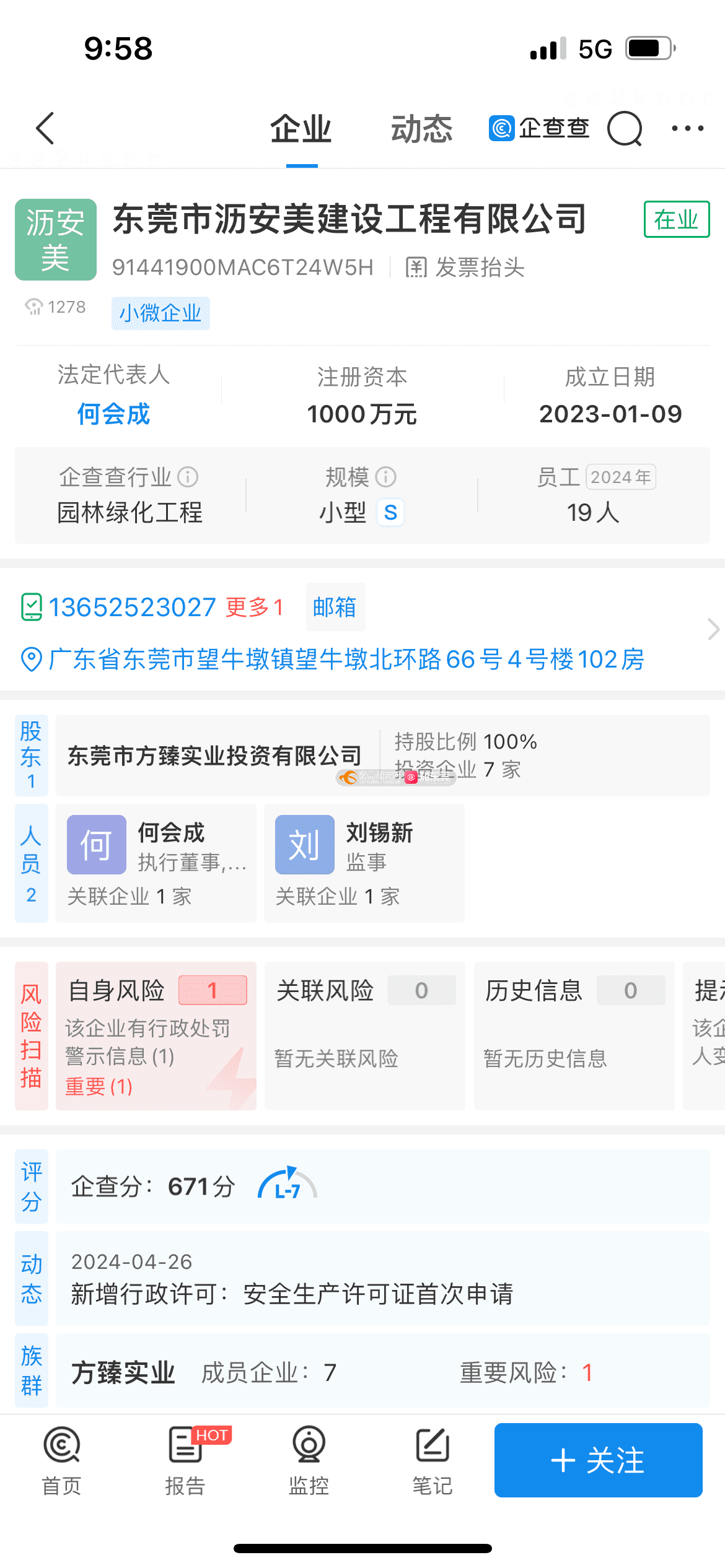
Task: View the 自身风险 risk card
Action: click(x=156, y=1035)
